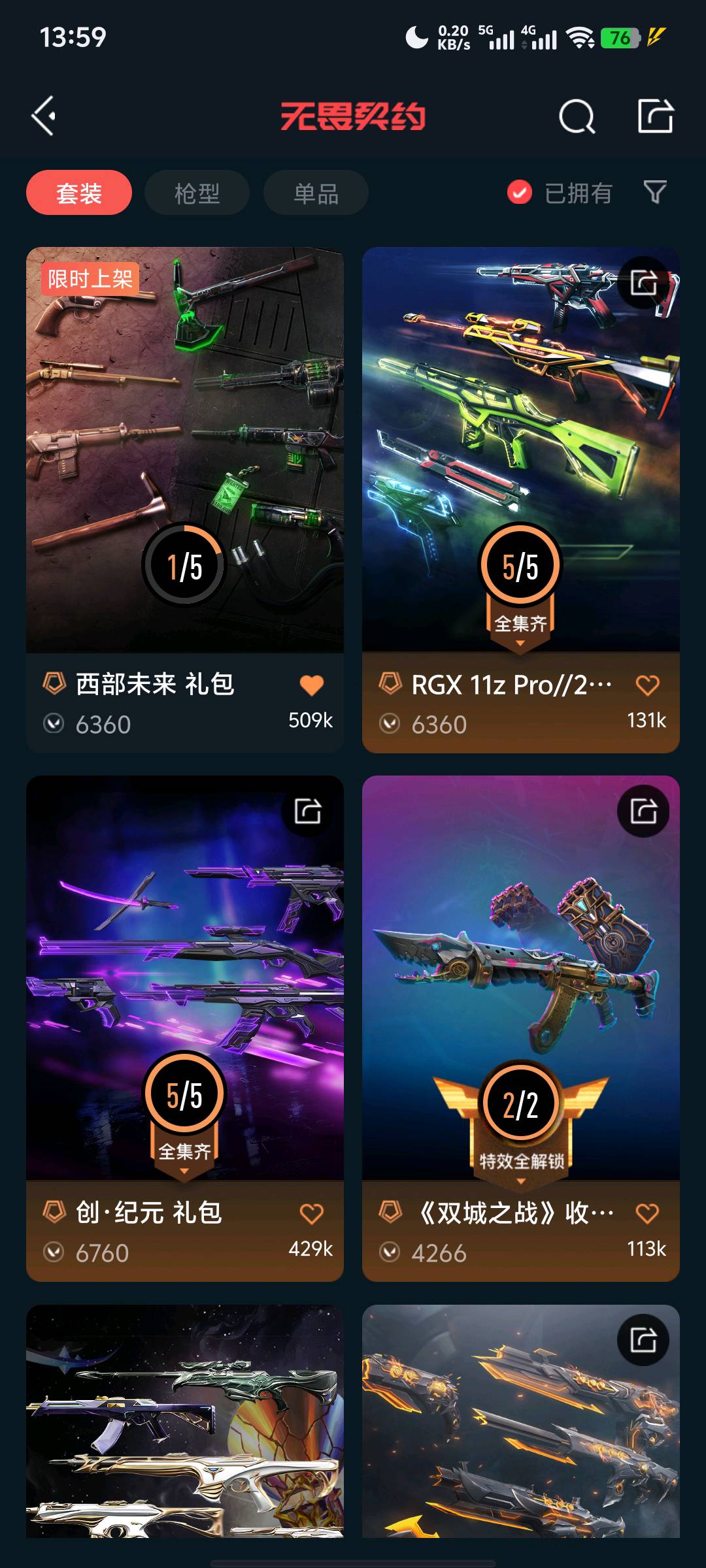The image size is (706, 1568).
Task: Unlike the 西部未来 礼包 heart
Action: click(312, 685)
